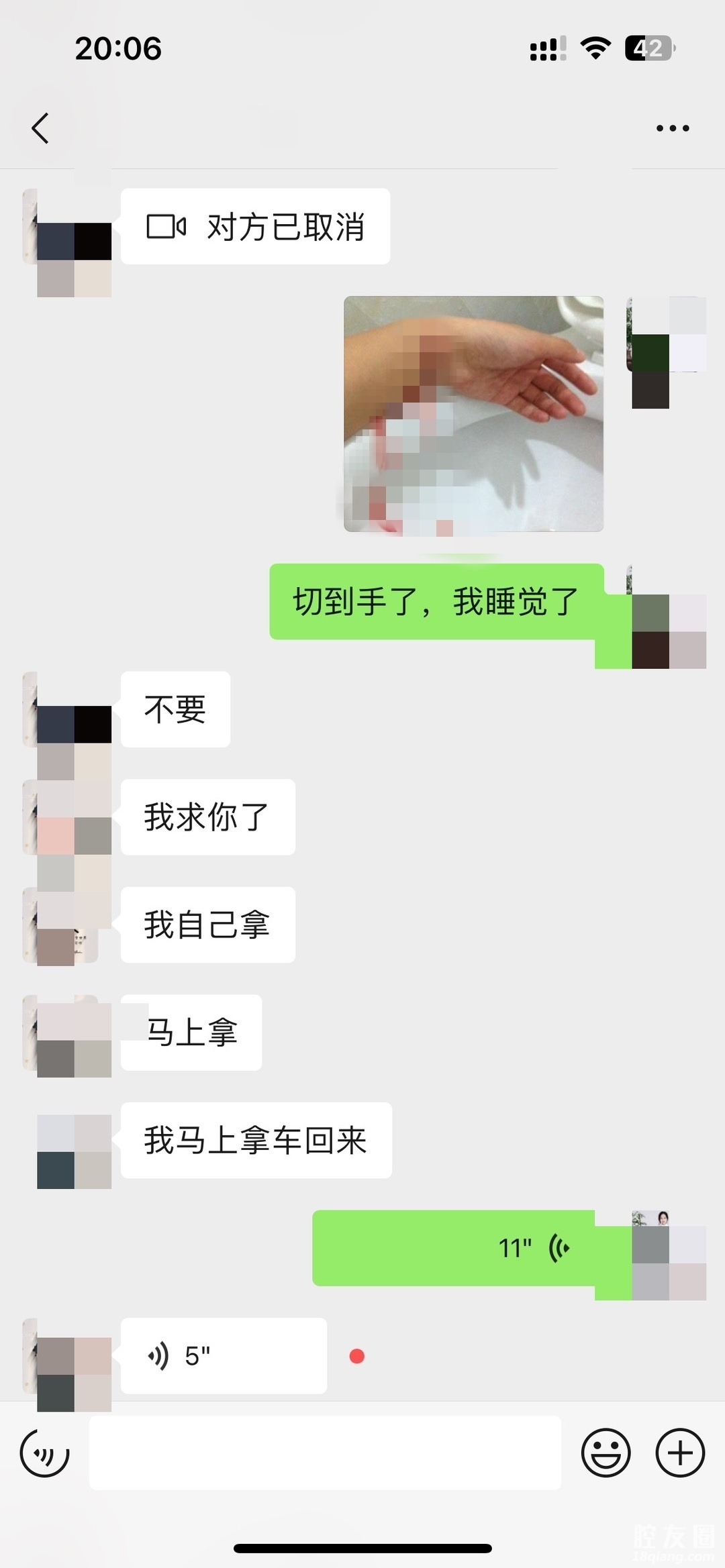Play the received 5-second voice message
The image size is (725, 1568).
click(223, 1356)
